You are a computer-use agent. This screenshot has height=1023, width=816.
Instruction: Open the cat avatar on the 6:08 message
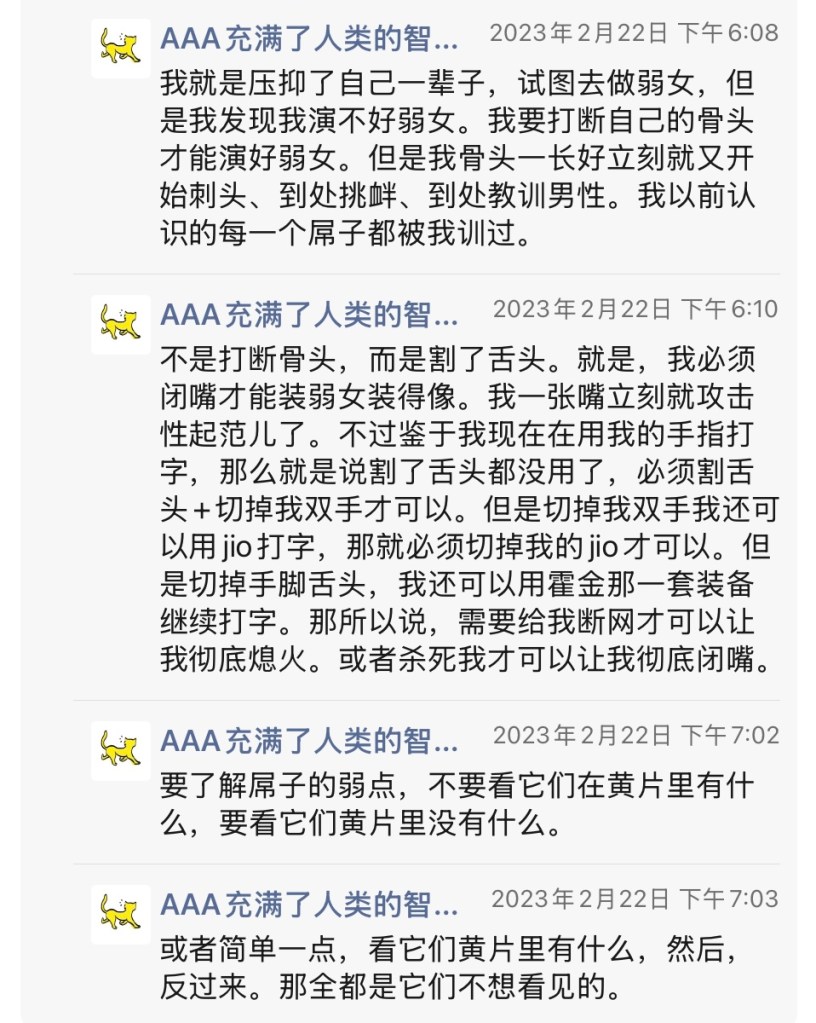[121, 48]
